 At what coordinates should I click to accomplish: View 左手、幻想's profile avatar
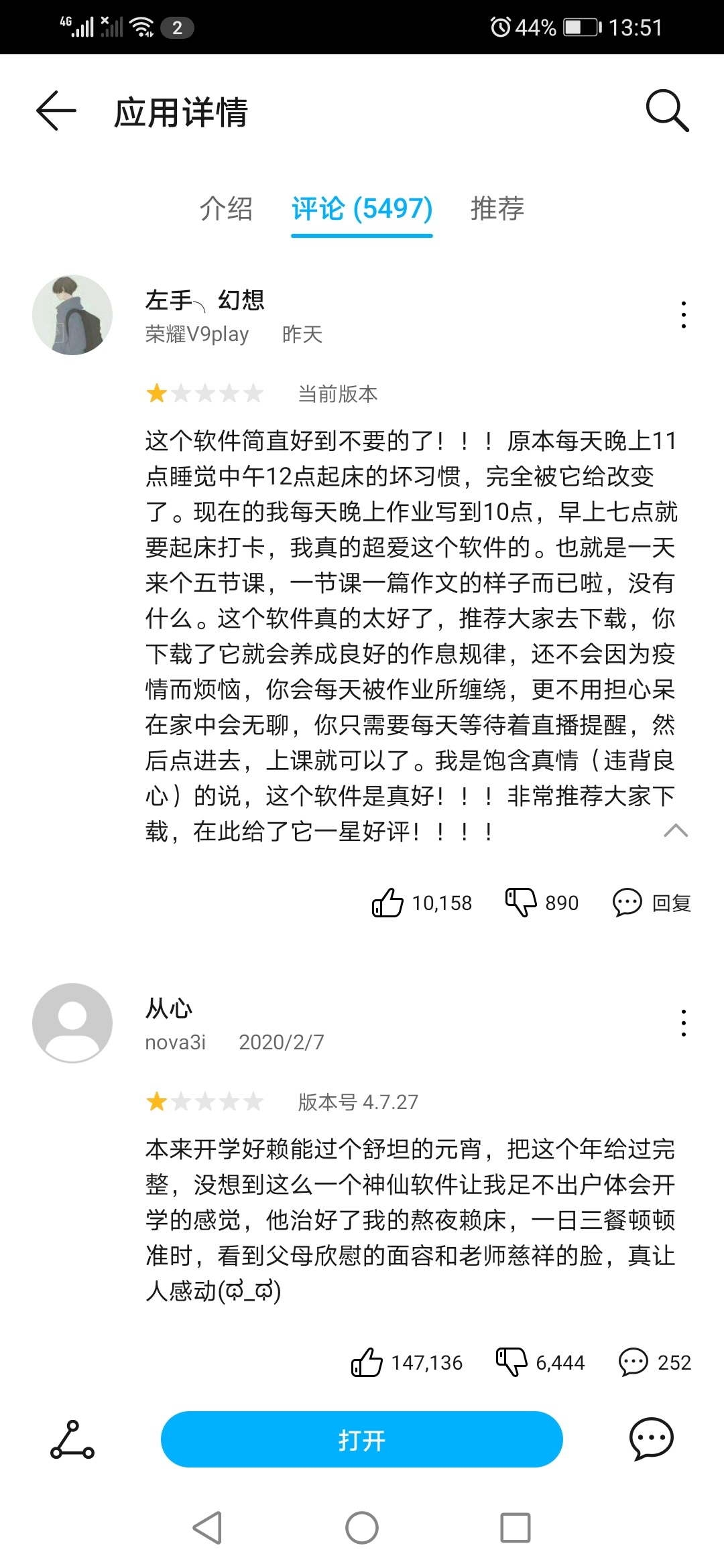[72, 315]
